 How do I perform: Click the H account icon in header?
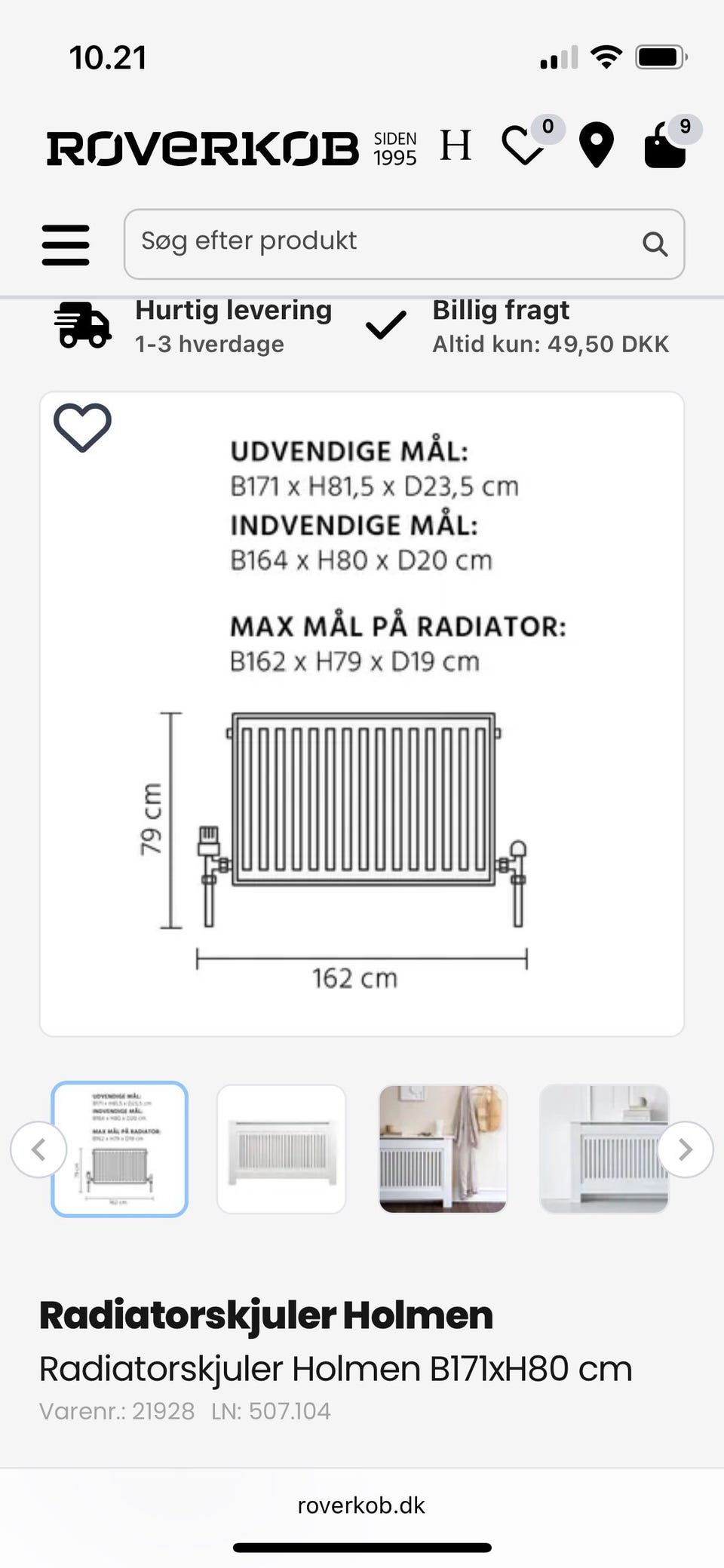456,146
